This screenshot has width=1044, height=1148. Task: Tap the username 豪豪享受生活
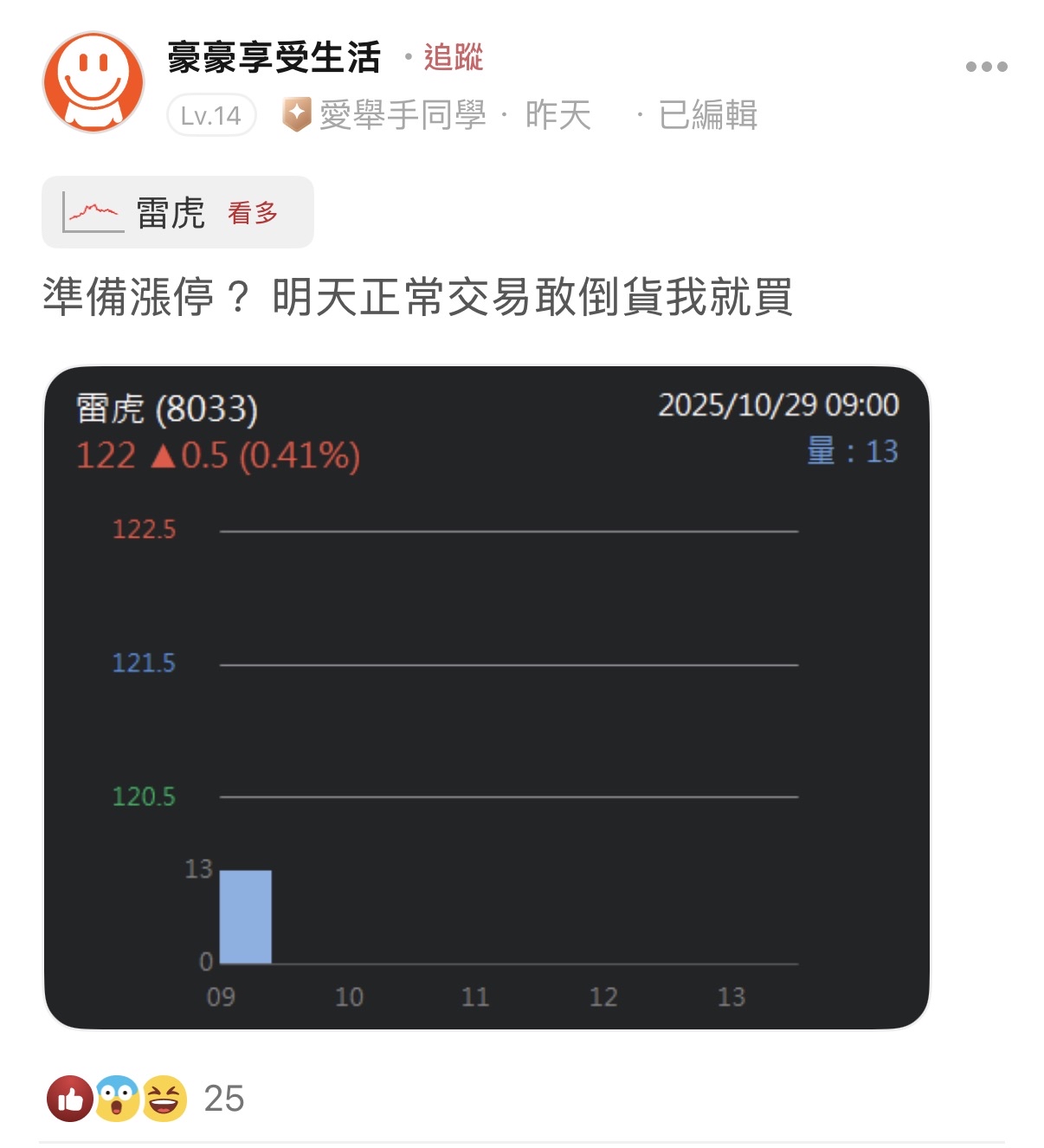click(x=274, y=58)
